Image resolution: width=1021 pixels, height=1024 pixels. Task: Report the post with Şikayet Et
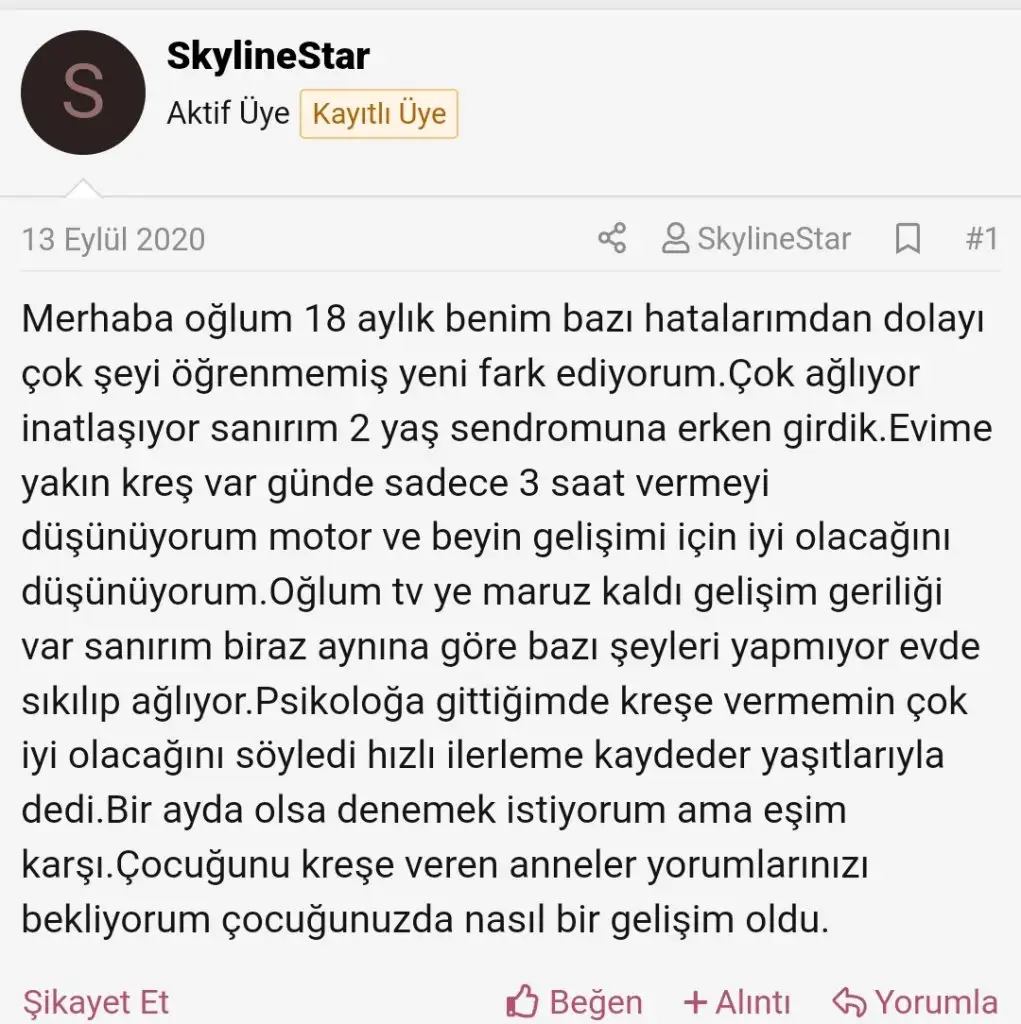click(96, 1001)
